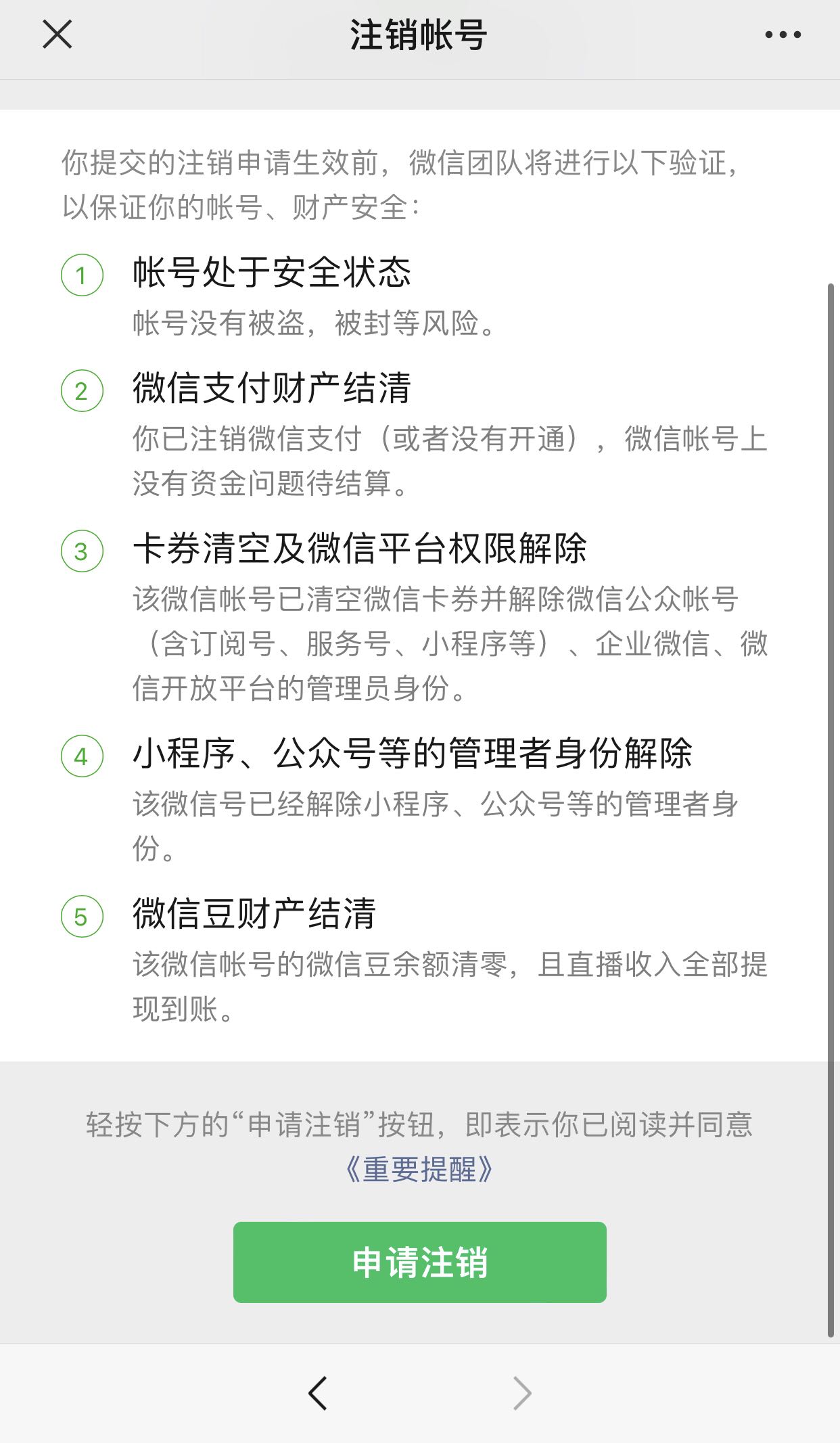Screen dimensions: 840x1443
Task: Open the 《重要提醒》 link
Action: 419,1169
